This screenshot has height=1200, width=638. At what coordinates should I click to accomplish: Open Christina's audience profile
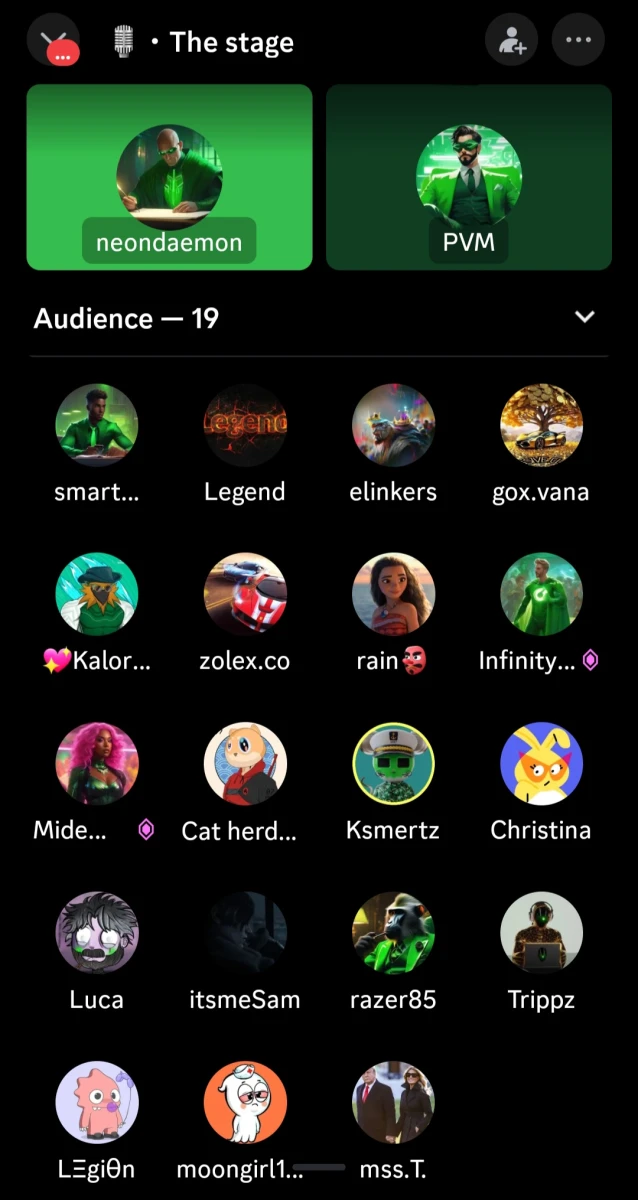click(x=541, y=764)
